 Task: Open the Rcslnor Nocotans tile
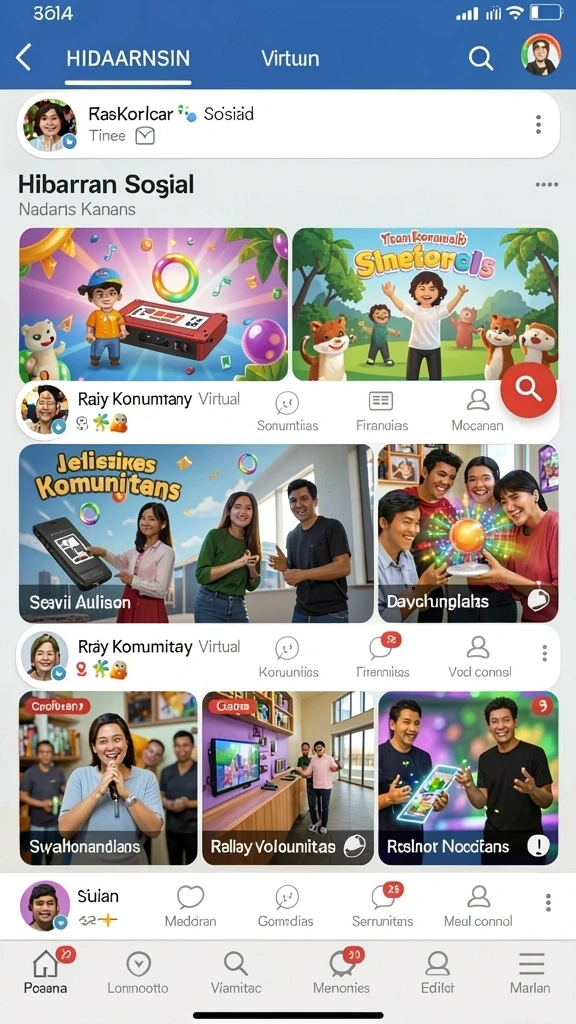point(468,778)
